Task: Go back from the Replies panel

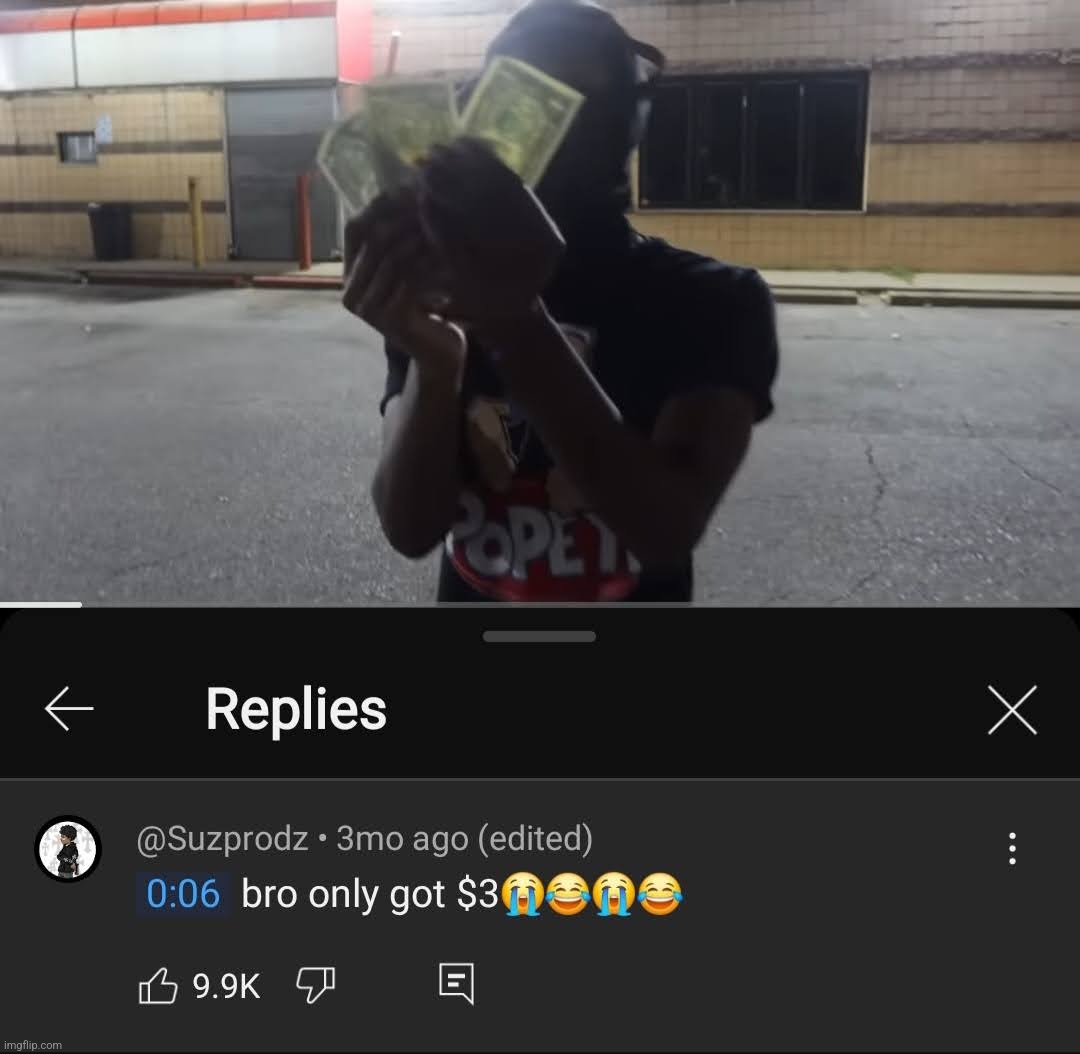Action: click(69, 710)
